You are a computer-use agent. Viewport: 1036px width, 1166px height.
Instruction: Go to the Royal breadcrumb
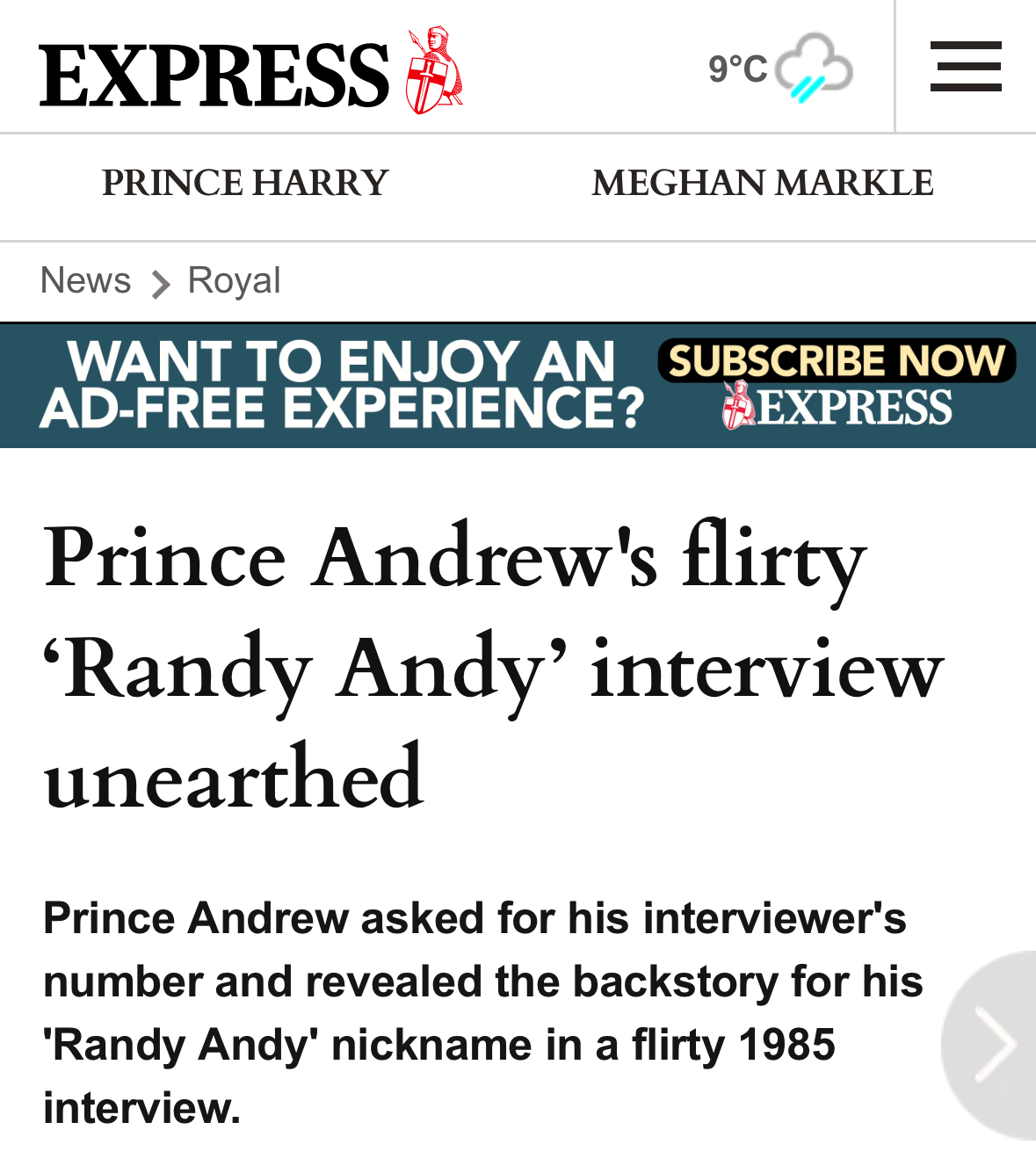[234, 281]
